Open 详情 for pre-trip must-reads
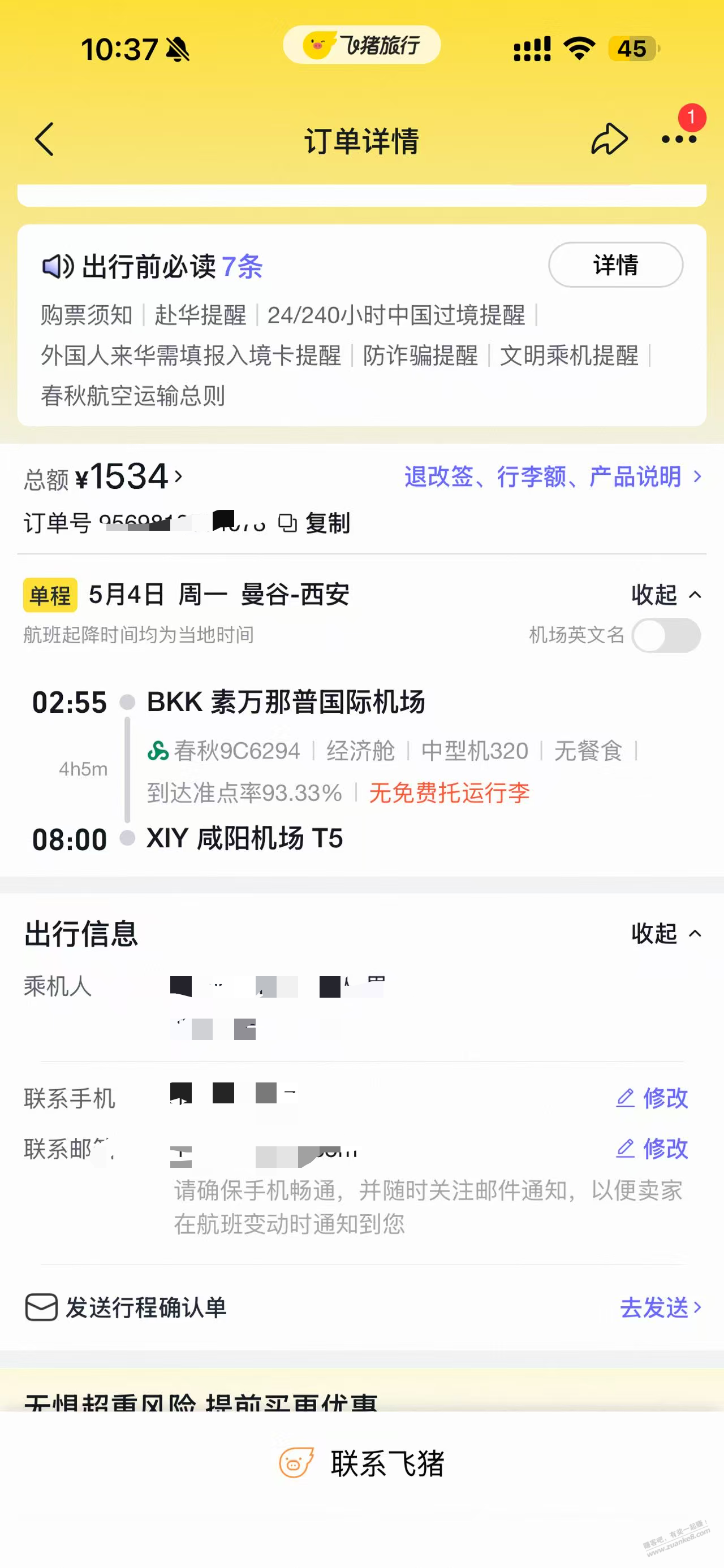This screenshot has width=724, height=1568. coord(615,266)
